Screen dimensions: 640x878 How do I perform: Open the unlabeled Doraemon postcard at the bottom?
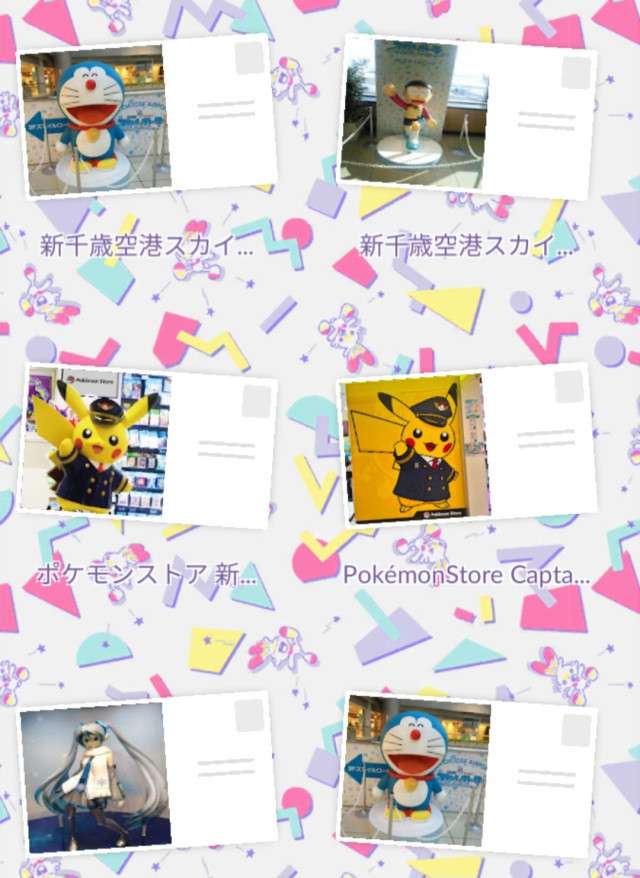467,772
